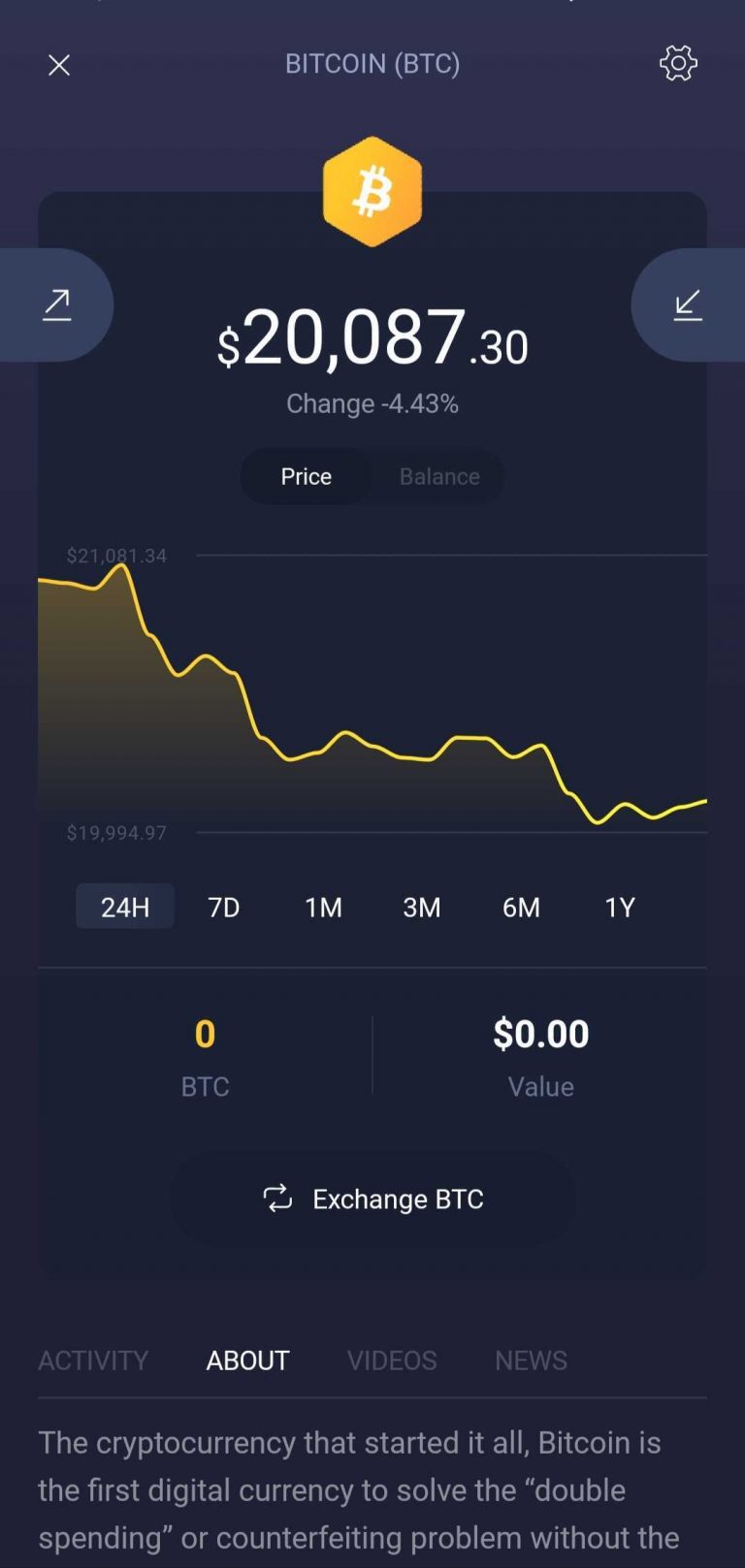Tap the receive arrow icon
The height and width of the screenshot is (1568, 745).
(688, 304)
